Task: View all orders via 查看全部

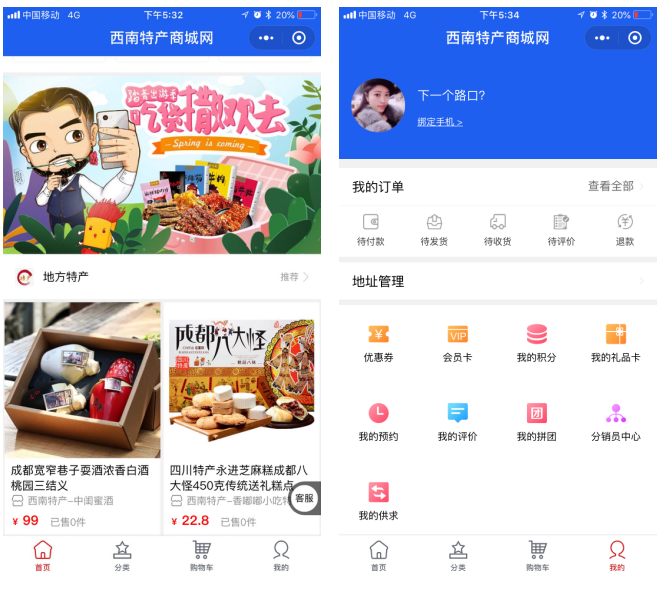Action: tap(615, 186)
